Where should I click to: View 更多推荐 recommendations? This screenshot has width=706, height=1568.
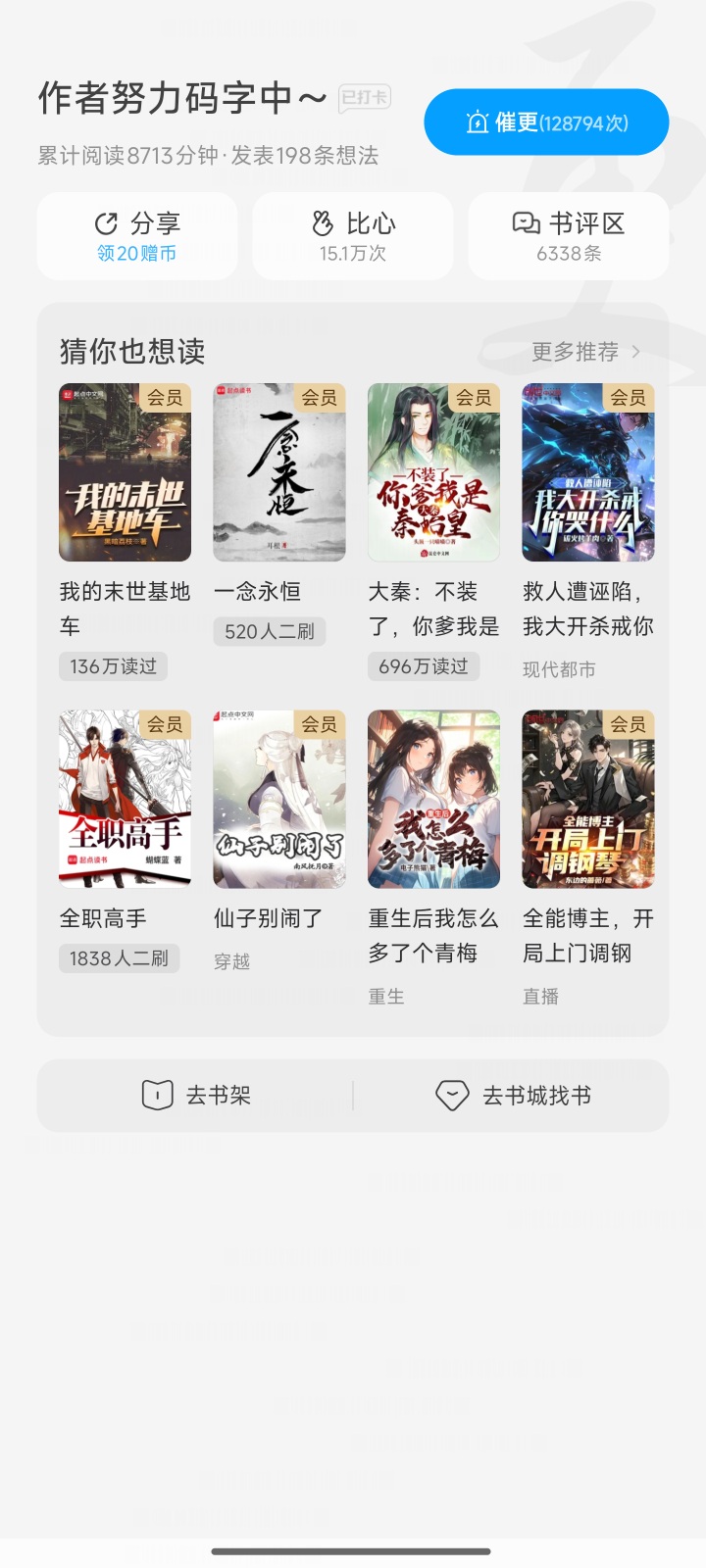pyautogui.click(x=585, y=352)
